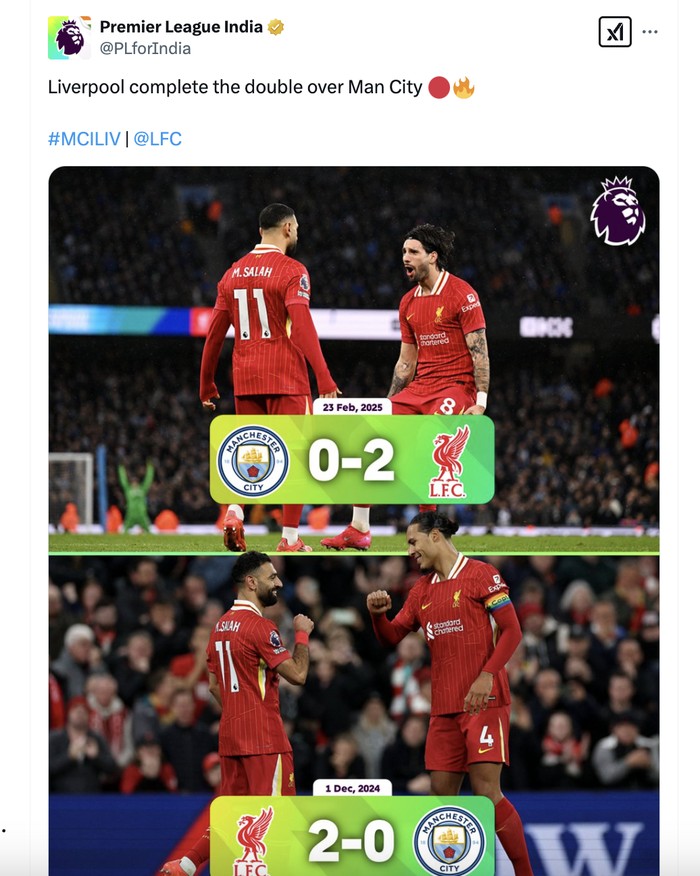Open the post's three-dot overflow menu
The width and height of the screenshot is (700, 876).
650,32
